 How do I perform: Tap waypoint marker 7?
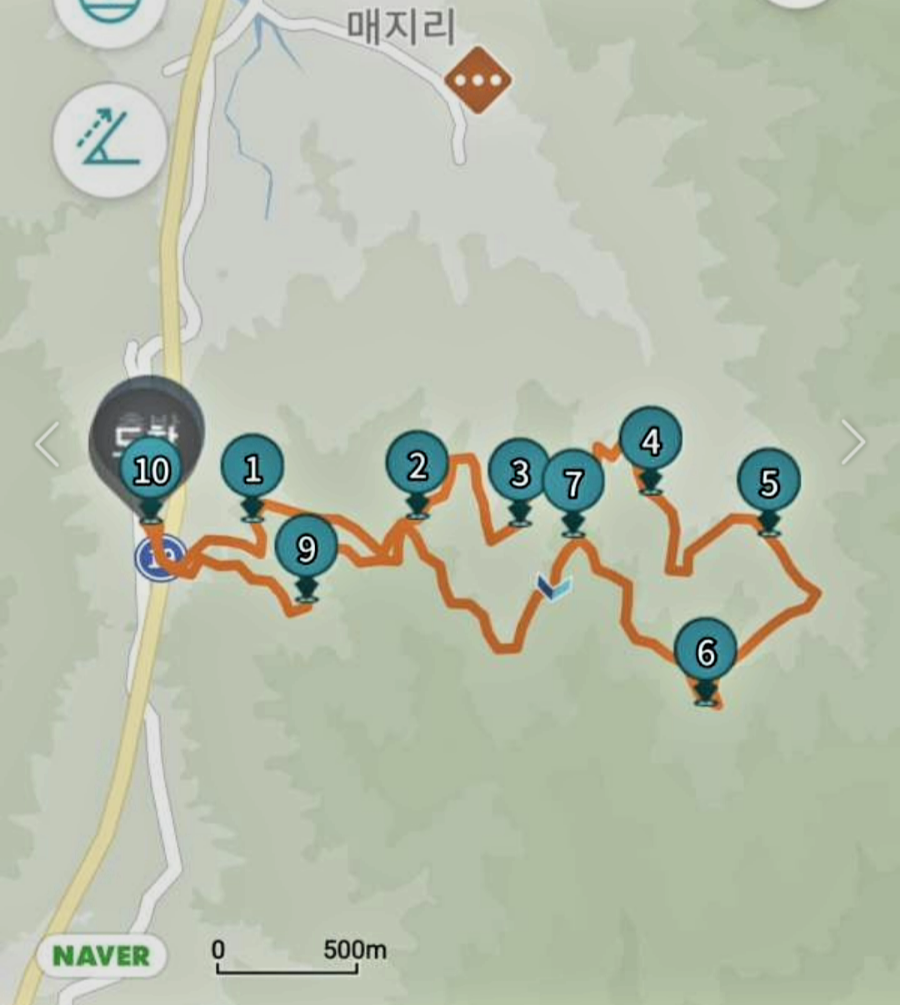click(573, 484)
